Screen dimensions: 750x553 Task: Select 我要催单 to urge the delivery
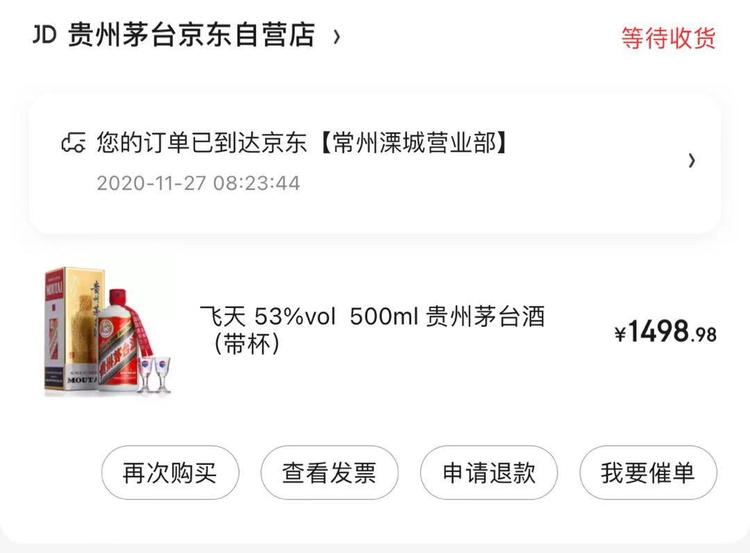(x=648, y=473)
